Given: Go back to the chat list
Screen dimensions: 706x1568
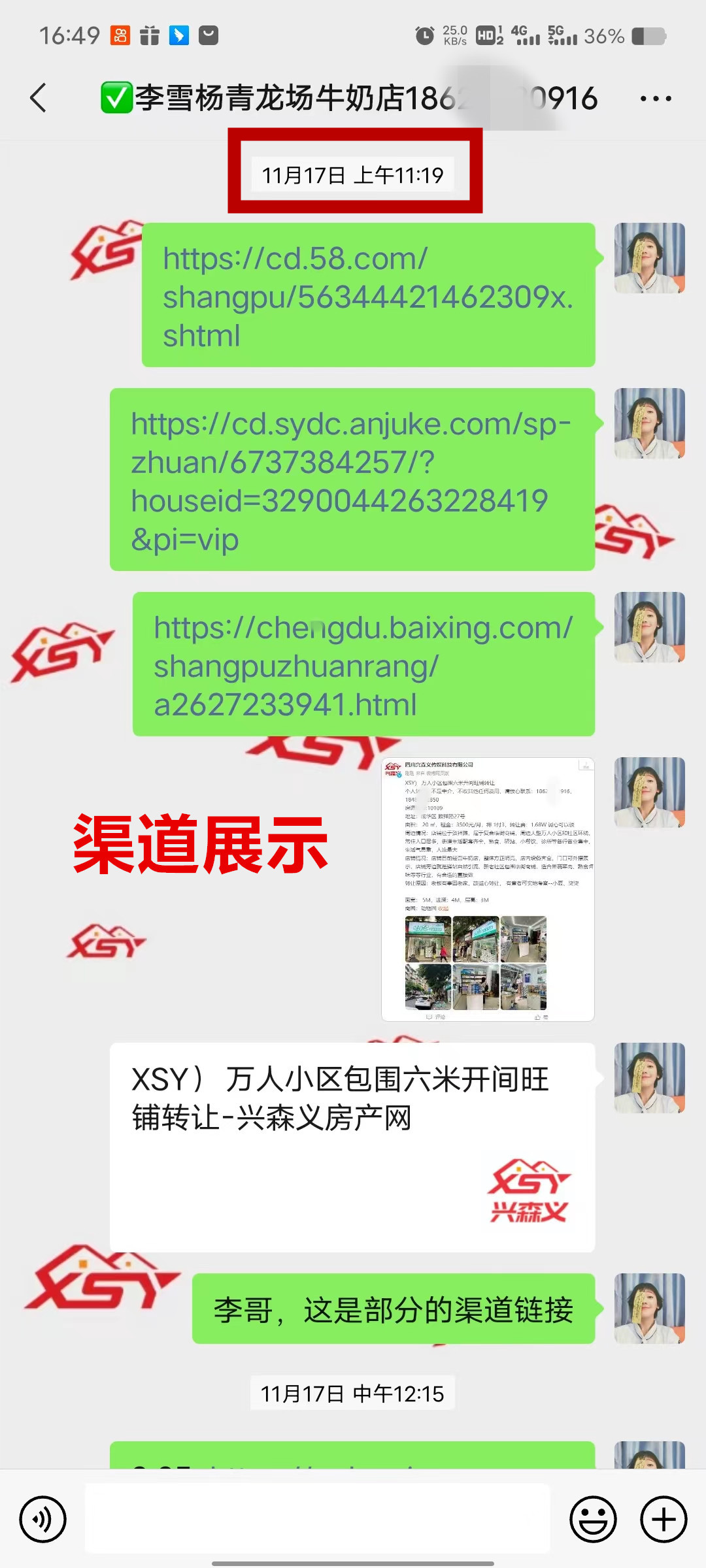Looking at the screenshot, I should [x=39, y=99].
